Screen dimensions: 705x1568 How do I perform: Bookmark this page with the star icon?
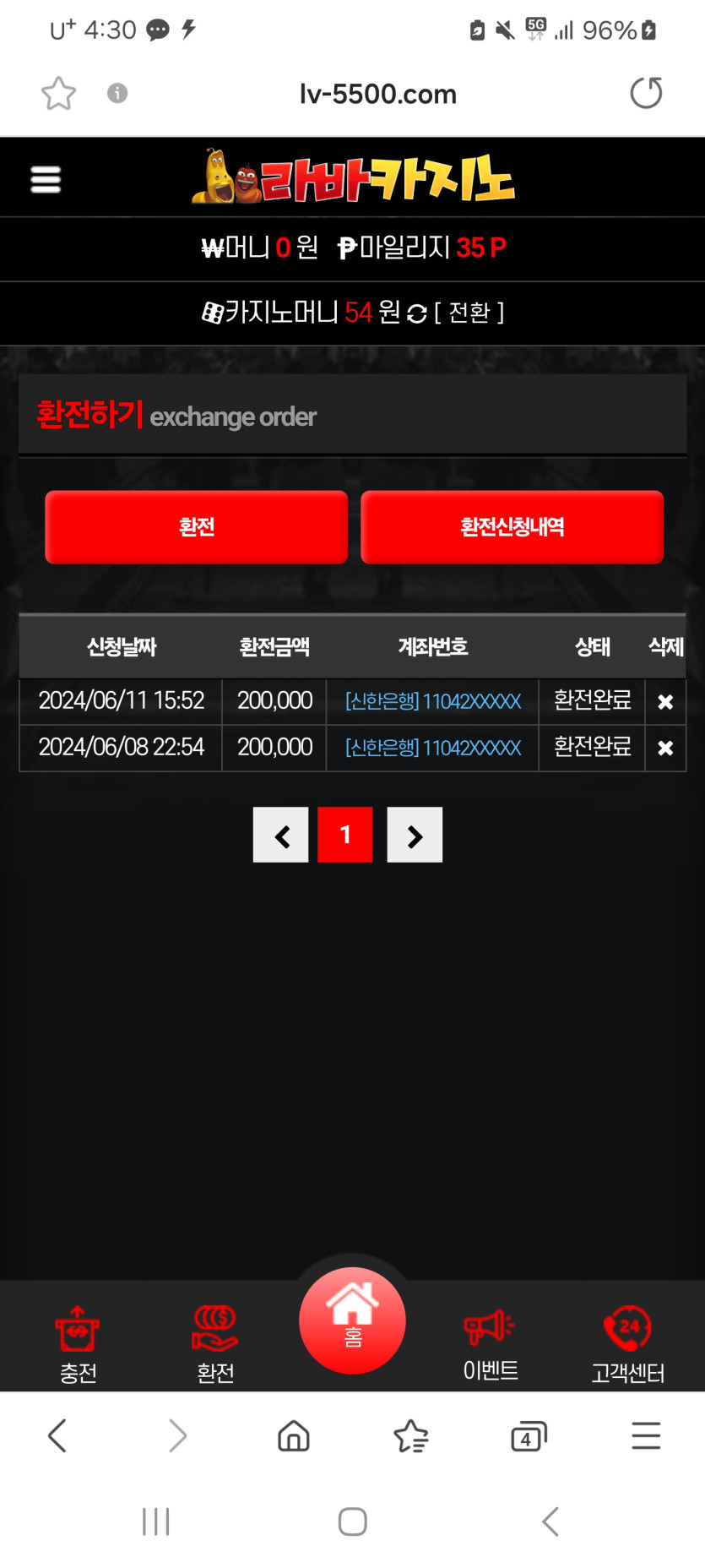(58, 94)
